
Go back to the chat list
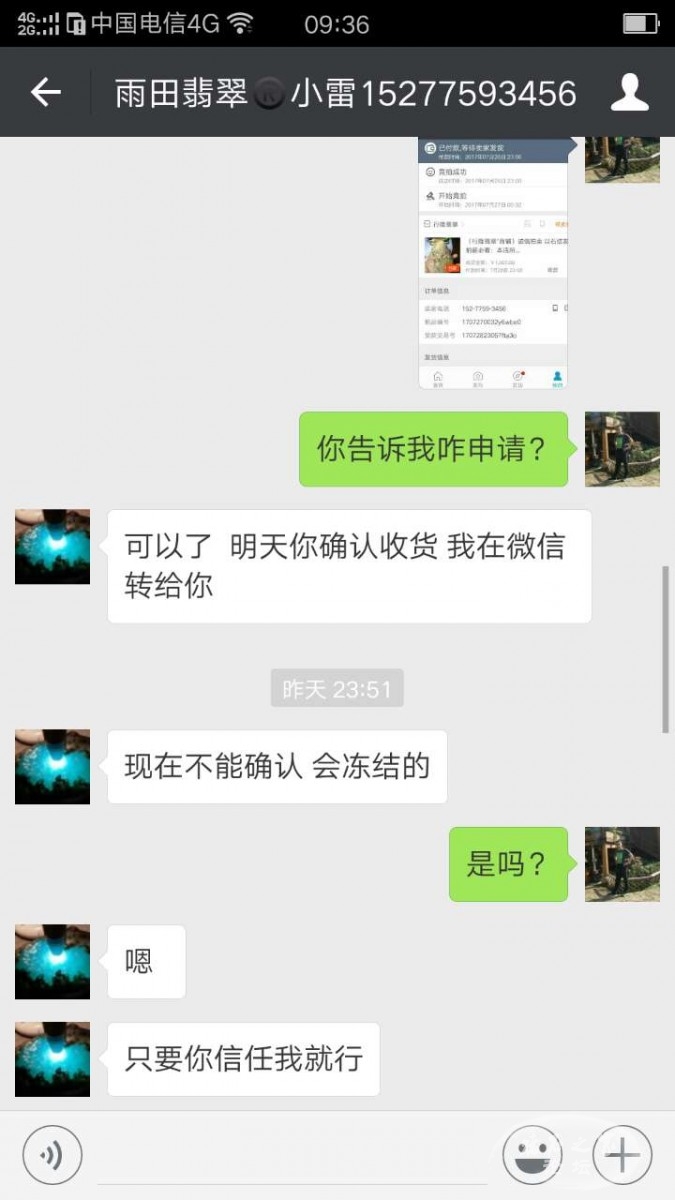click(46, 93)
